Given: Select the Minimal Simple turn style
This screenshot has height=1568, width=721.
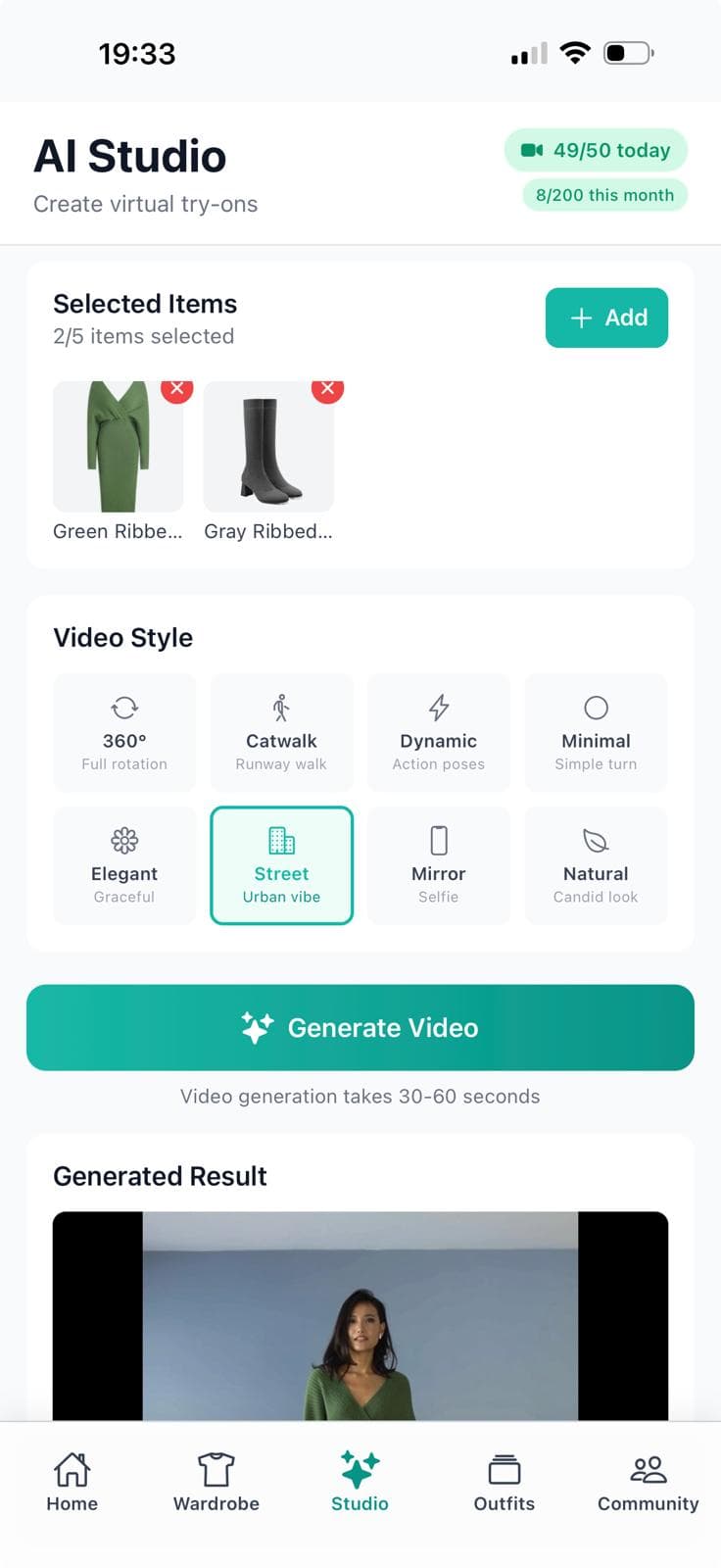Looking at the screenshot, I should point(596,732).
